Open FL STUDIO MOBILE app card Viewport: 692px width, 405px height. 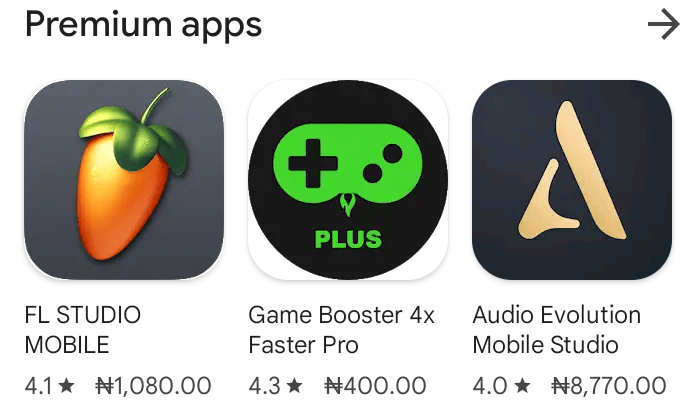click(x=124, y=180)
